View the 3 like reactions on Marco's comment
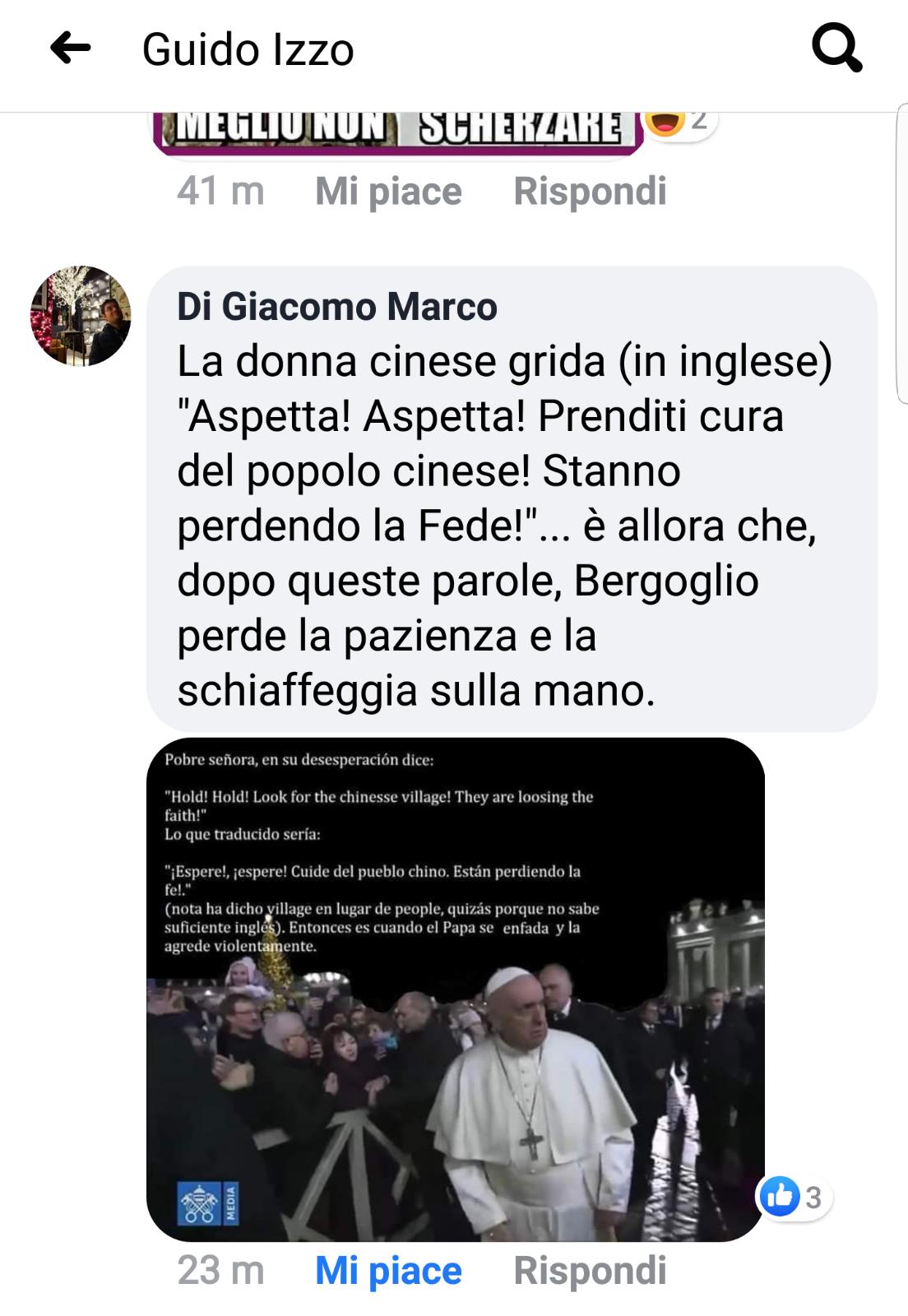Screen dimensions: 908x1316 tap(794, 1197)
